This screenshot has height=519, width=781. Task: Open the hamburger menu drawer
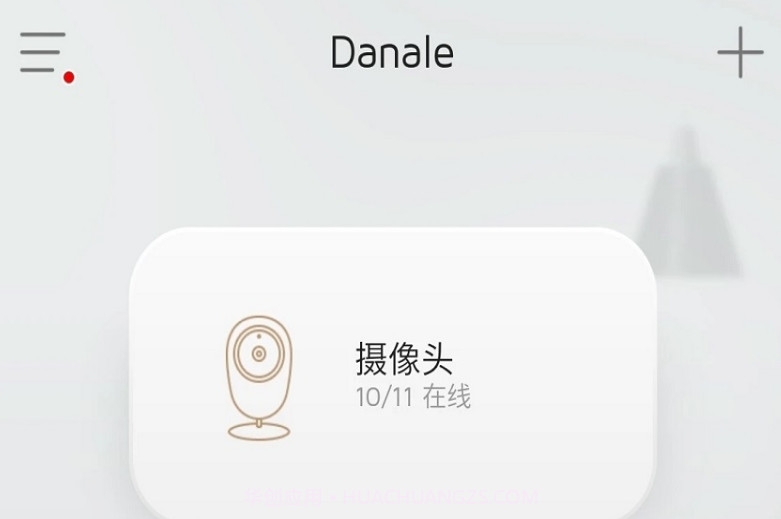(43, 53)
